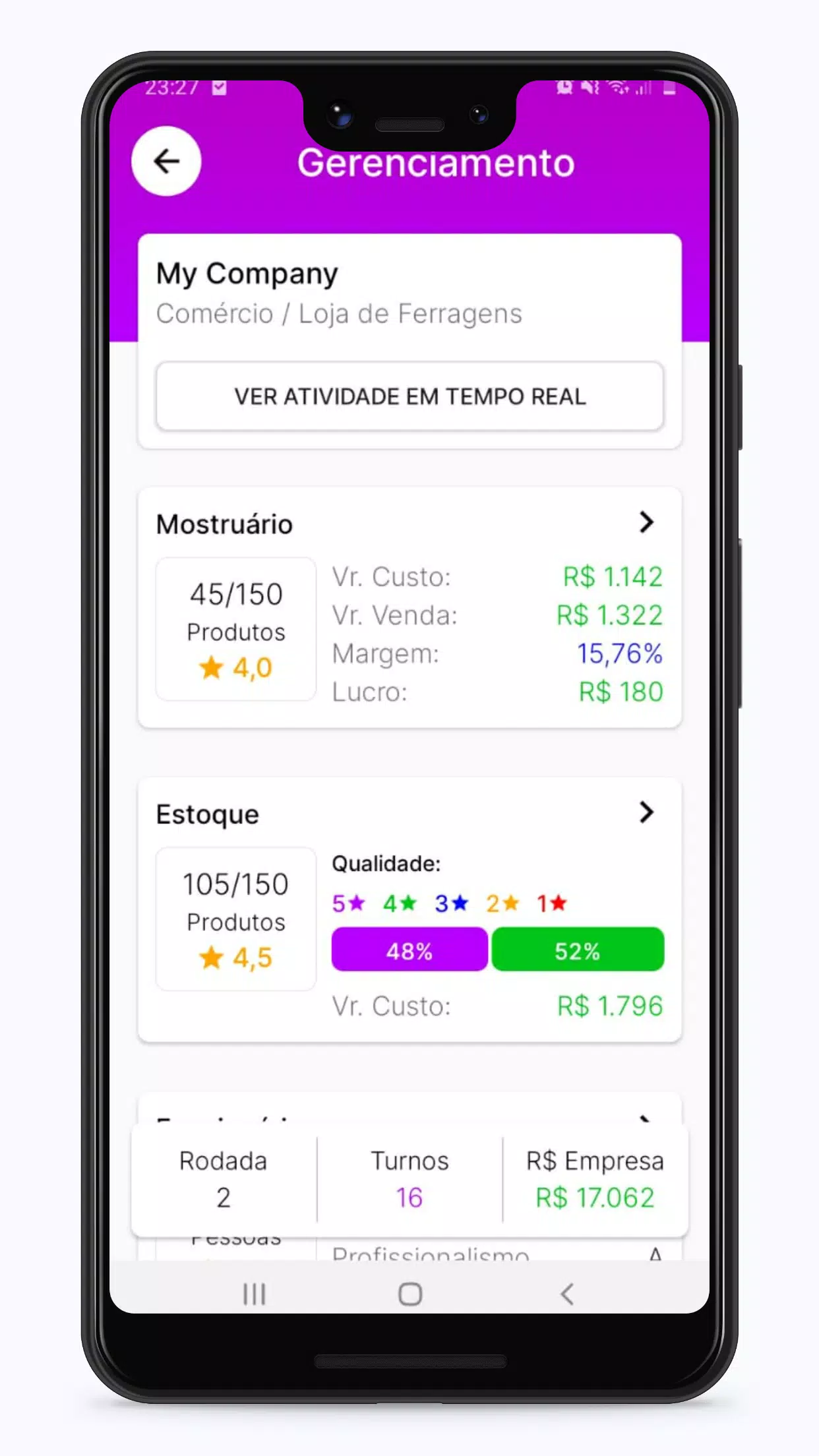Select the Turnos 16 counter
Image resolution: width=819 pixels, height=1456 pixels.
(409, 1179)
